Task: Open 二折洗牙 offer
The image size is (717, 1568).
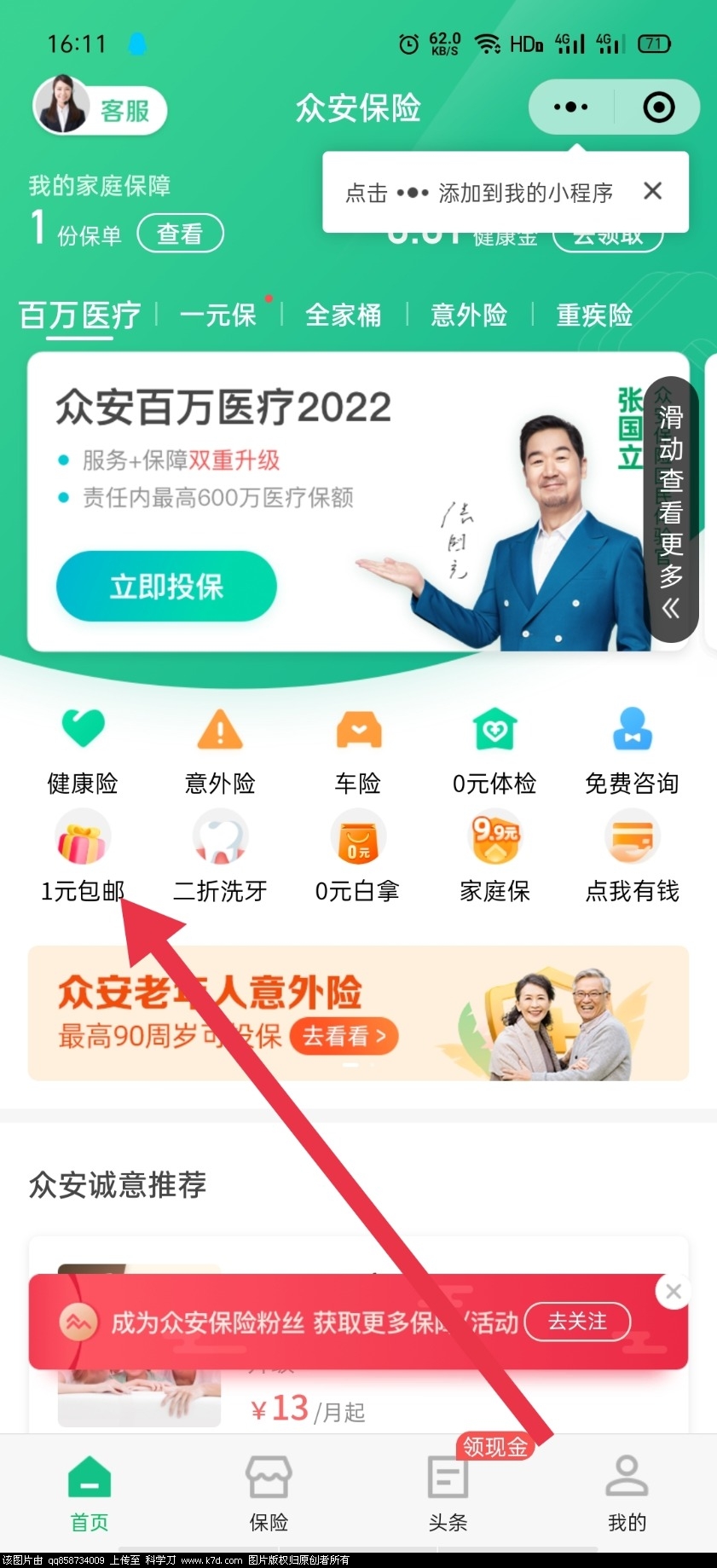Action: 220,857
